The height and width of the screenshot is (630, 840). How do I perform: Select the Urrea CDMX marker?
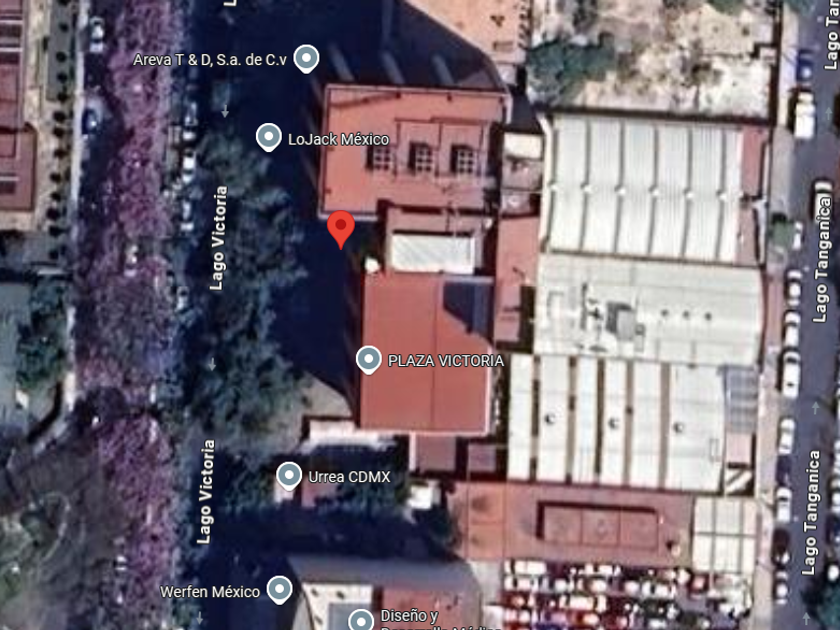coord(289,475)
